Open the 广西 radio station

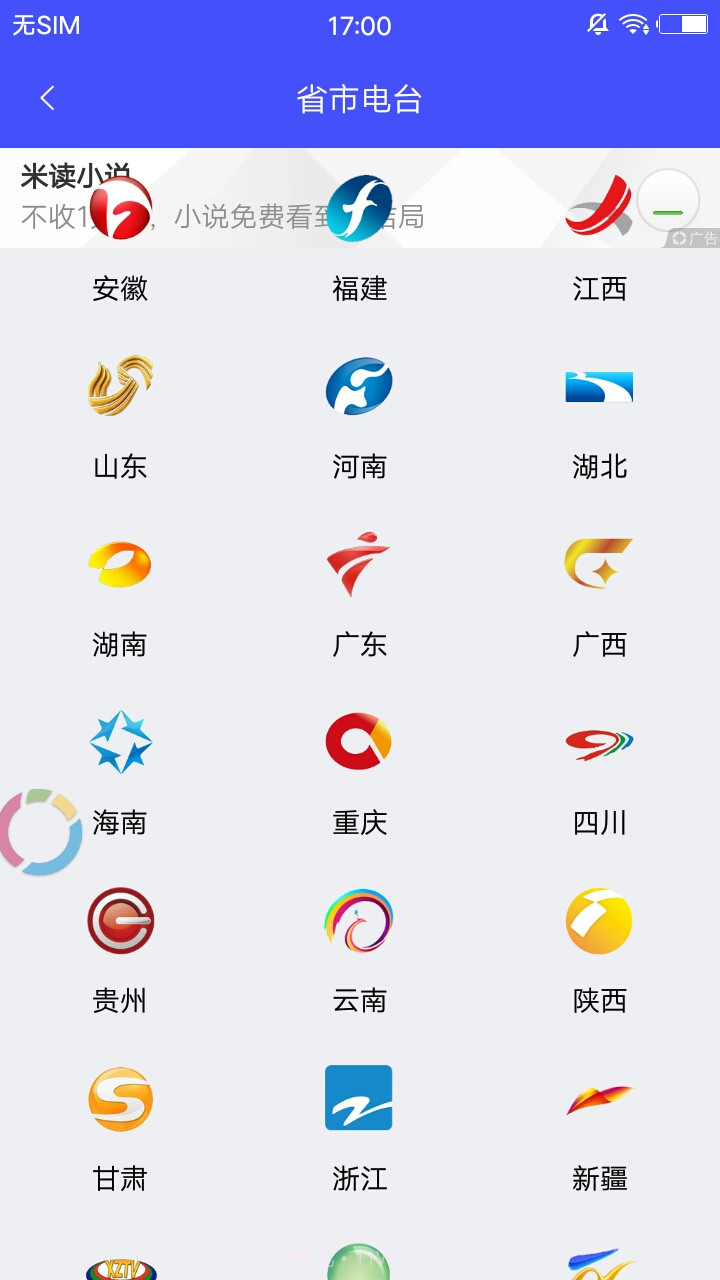pyautogui.click(x=599, y=563)
